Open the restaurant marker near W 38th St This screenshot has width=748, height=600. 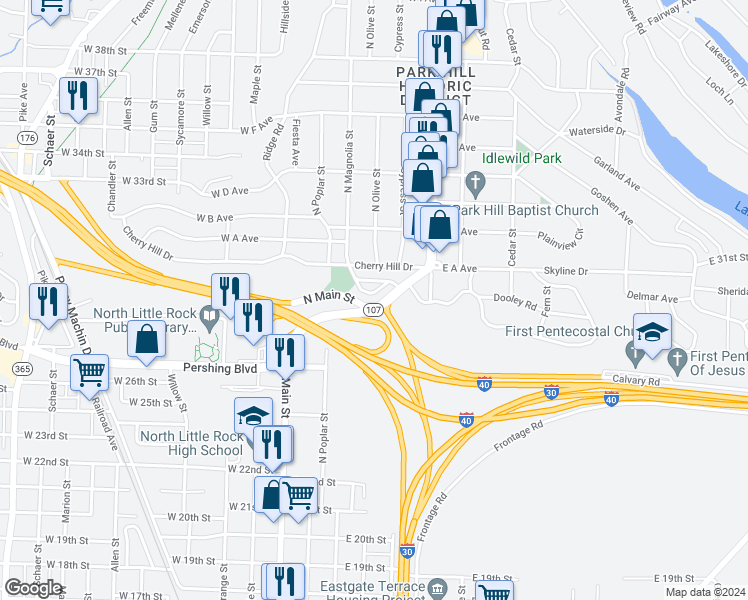(x=439, y=48)
